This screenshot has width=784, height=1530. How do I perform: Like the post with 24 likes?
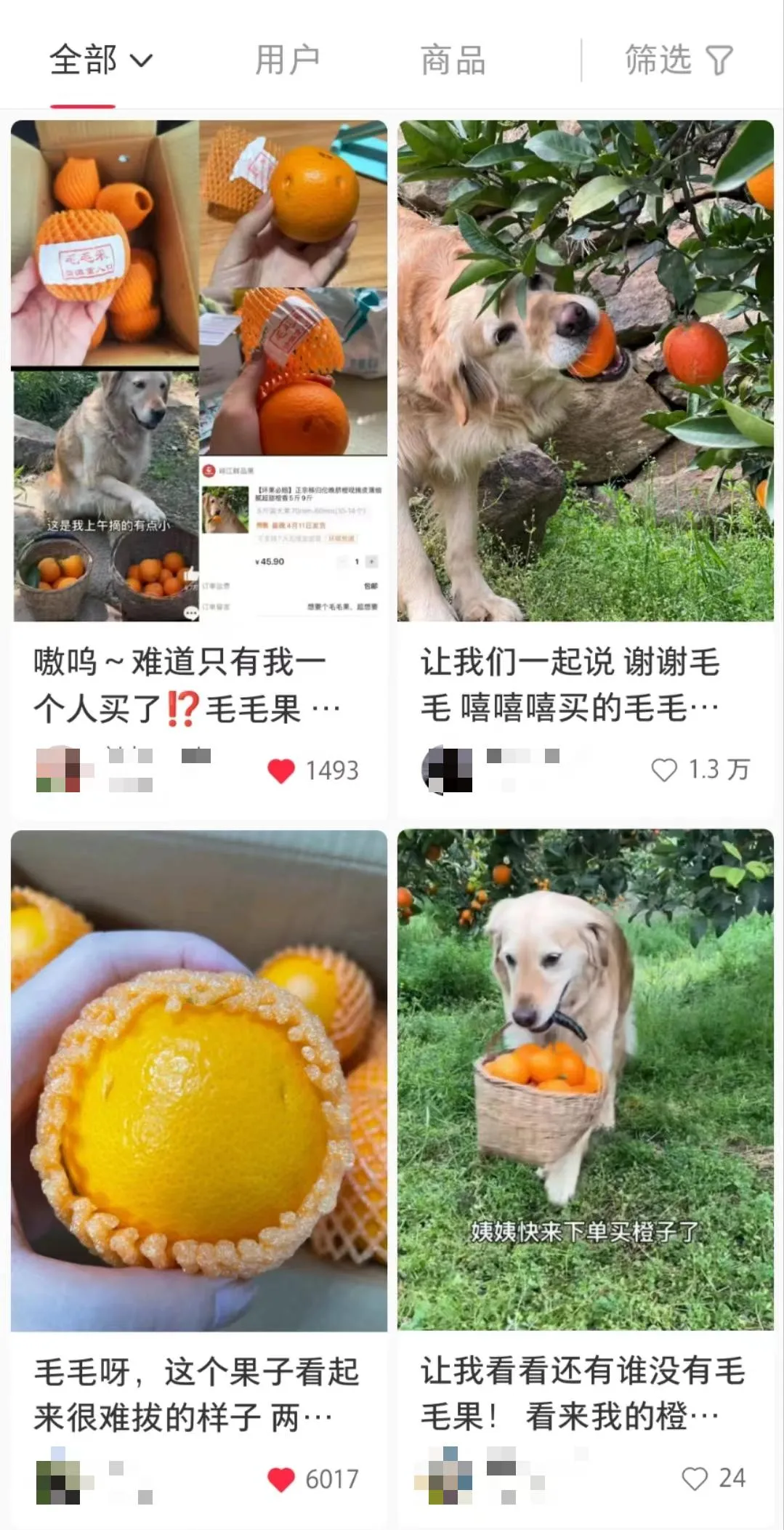[x=695, y=1478]
